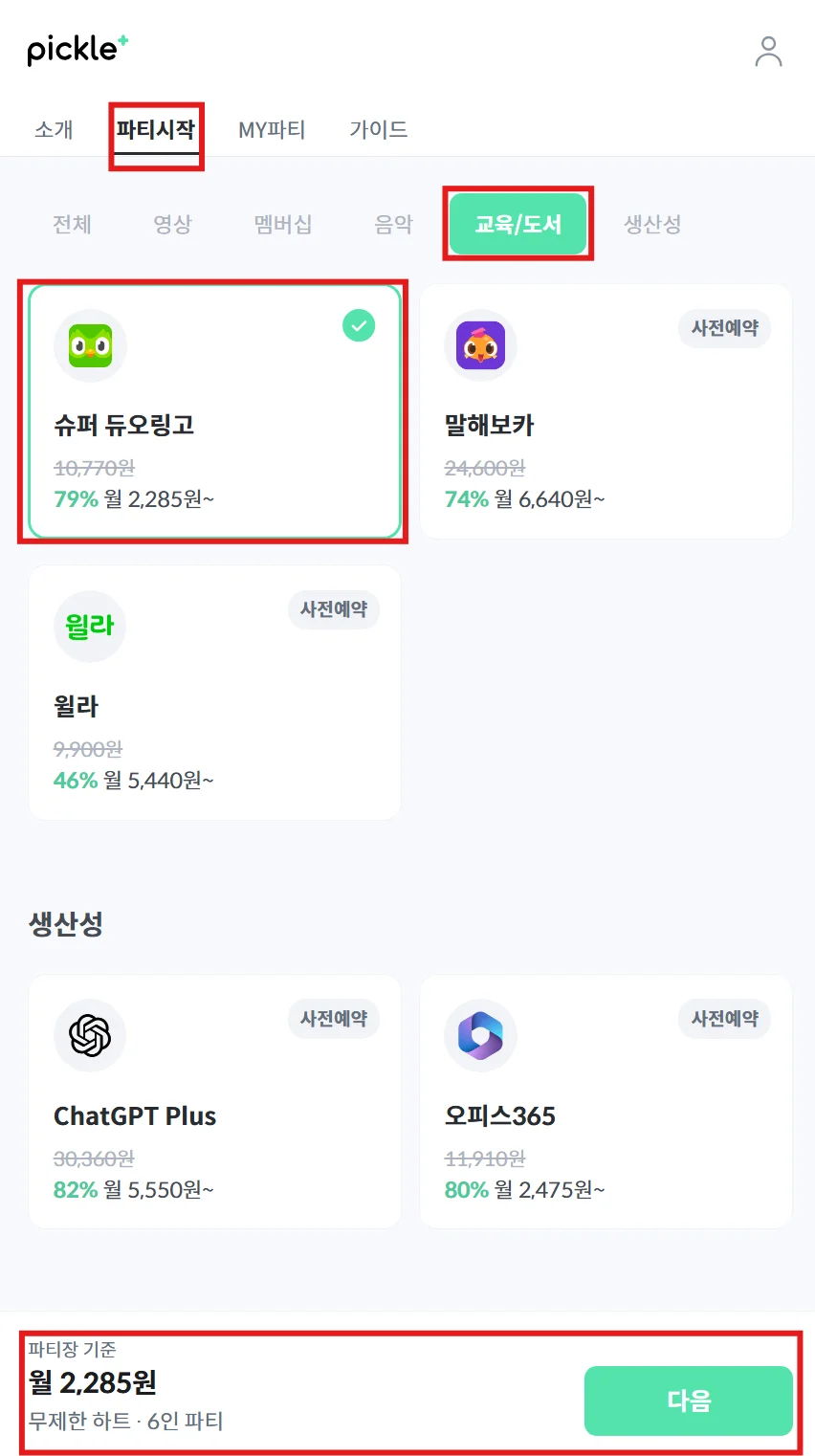815x1456 pixels.
Task: Jump to the 생산성 category
Action: (x=652, y=224)
